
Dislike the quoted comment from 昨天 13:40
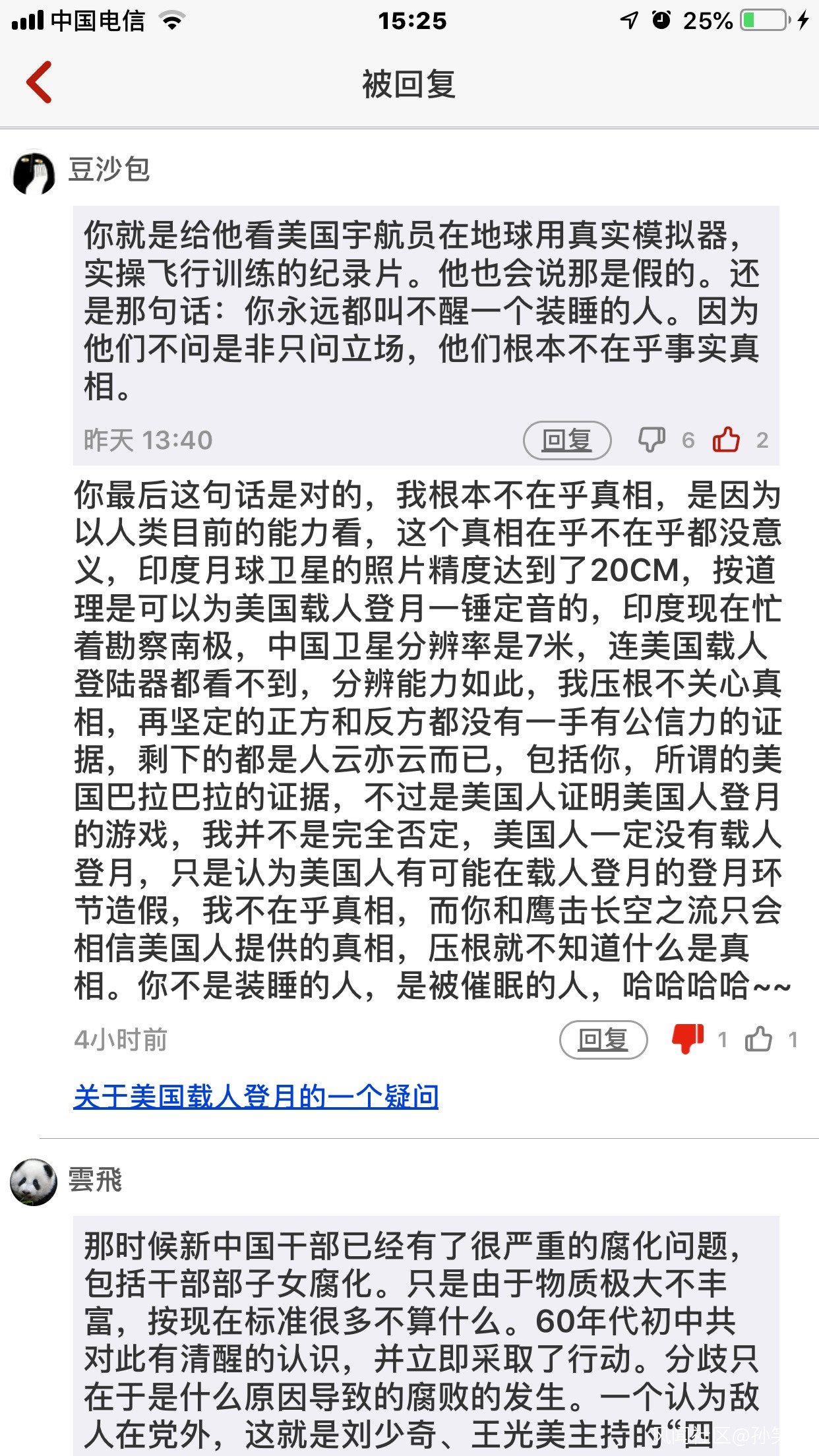[652, 440]
